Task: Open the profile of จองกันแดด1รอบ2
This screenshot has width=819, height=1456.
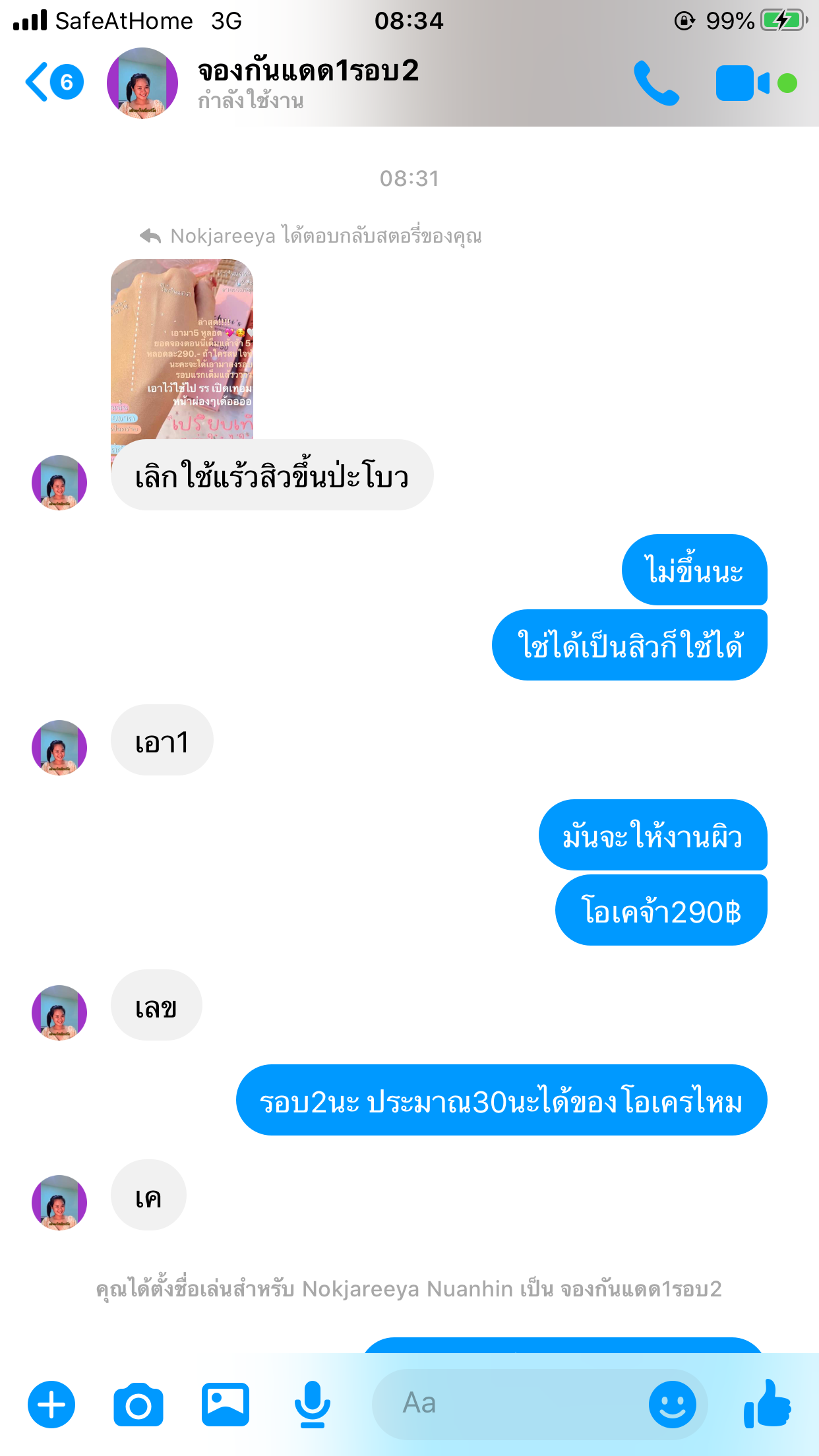Action: pyautogui.click(x=142, y=83)
